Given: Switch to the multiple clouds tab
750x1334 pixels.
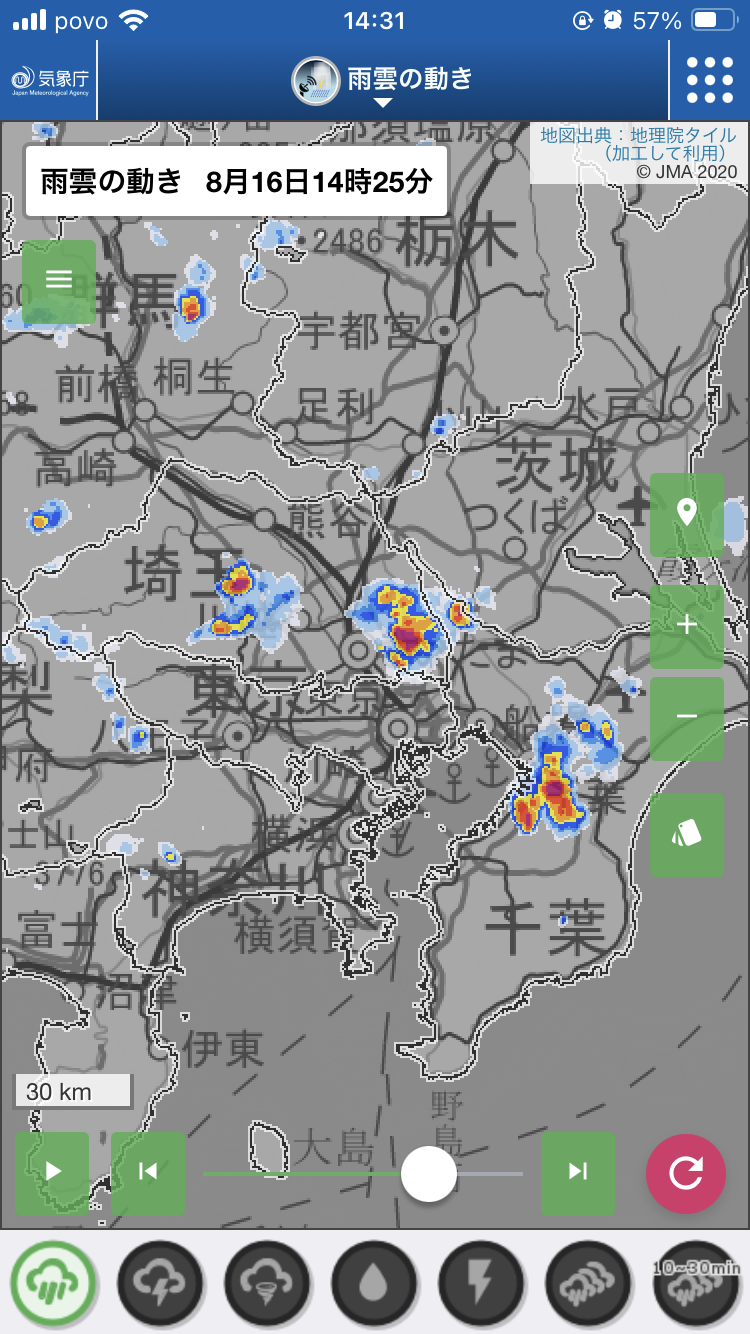Looking at the screenshot, I should [588, 1283].
